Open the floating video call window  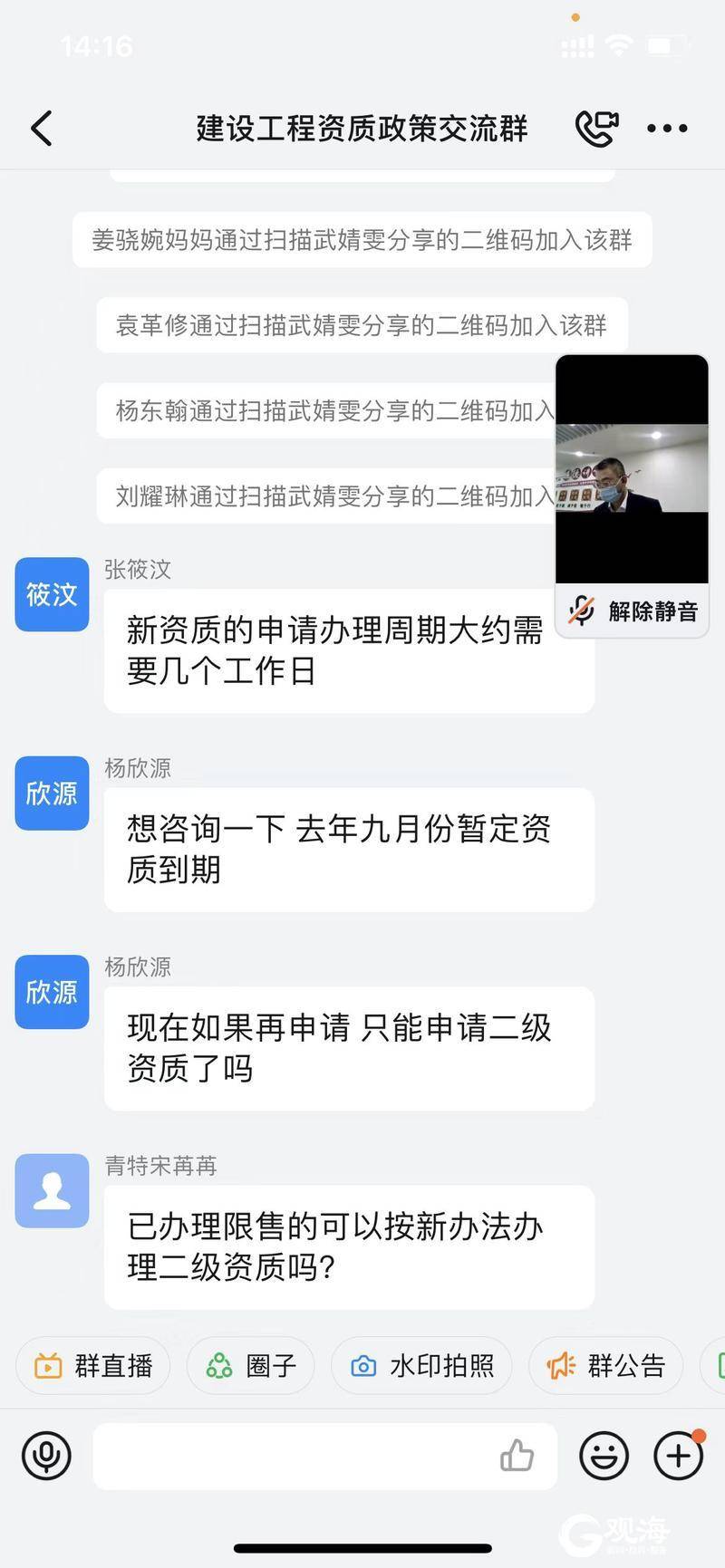632,469
